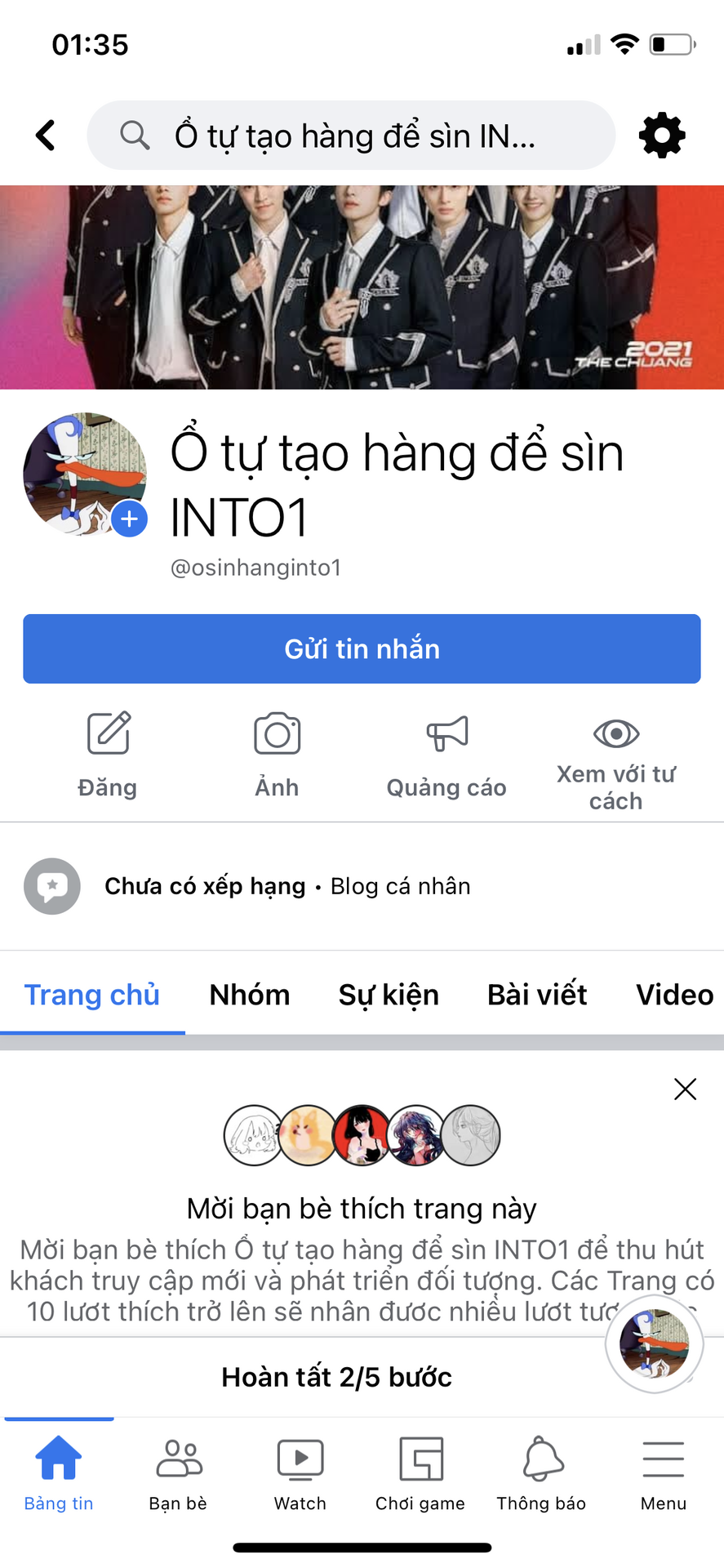The image size is (724, 1568).
Task: Tap the page search field
Action: click(351, 136)
